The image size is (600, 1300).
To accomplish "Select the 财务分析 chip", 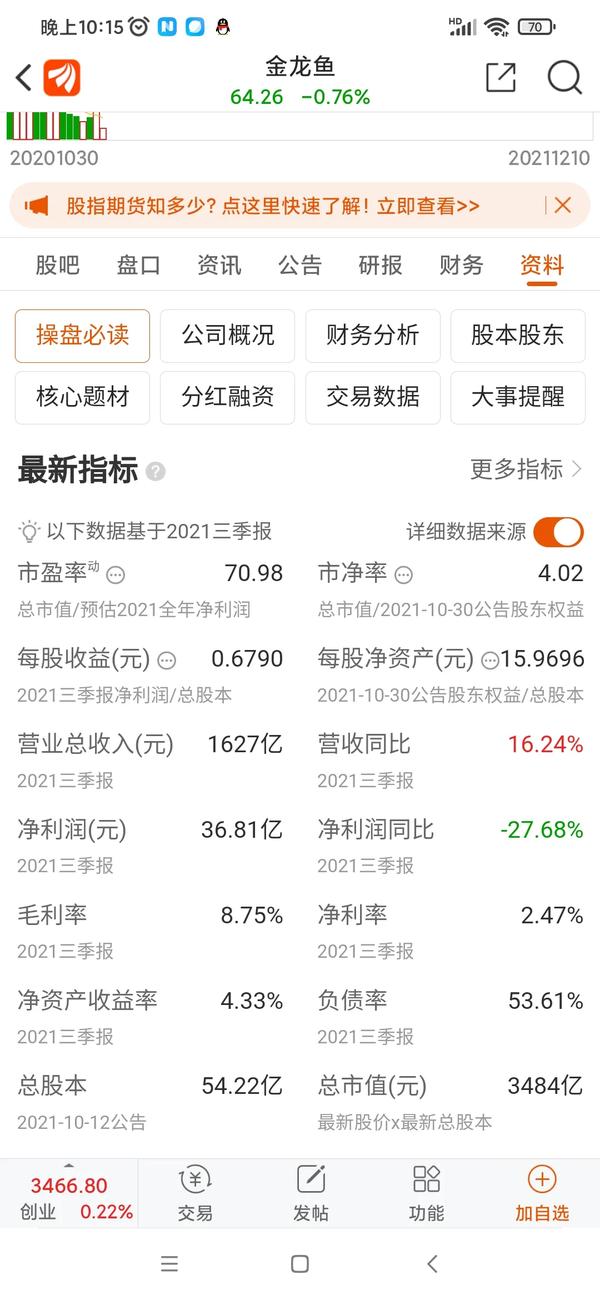I will pos(373,335).
